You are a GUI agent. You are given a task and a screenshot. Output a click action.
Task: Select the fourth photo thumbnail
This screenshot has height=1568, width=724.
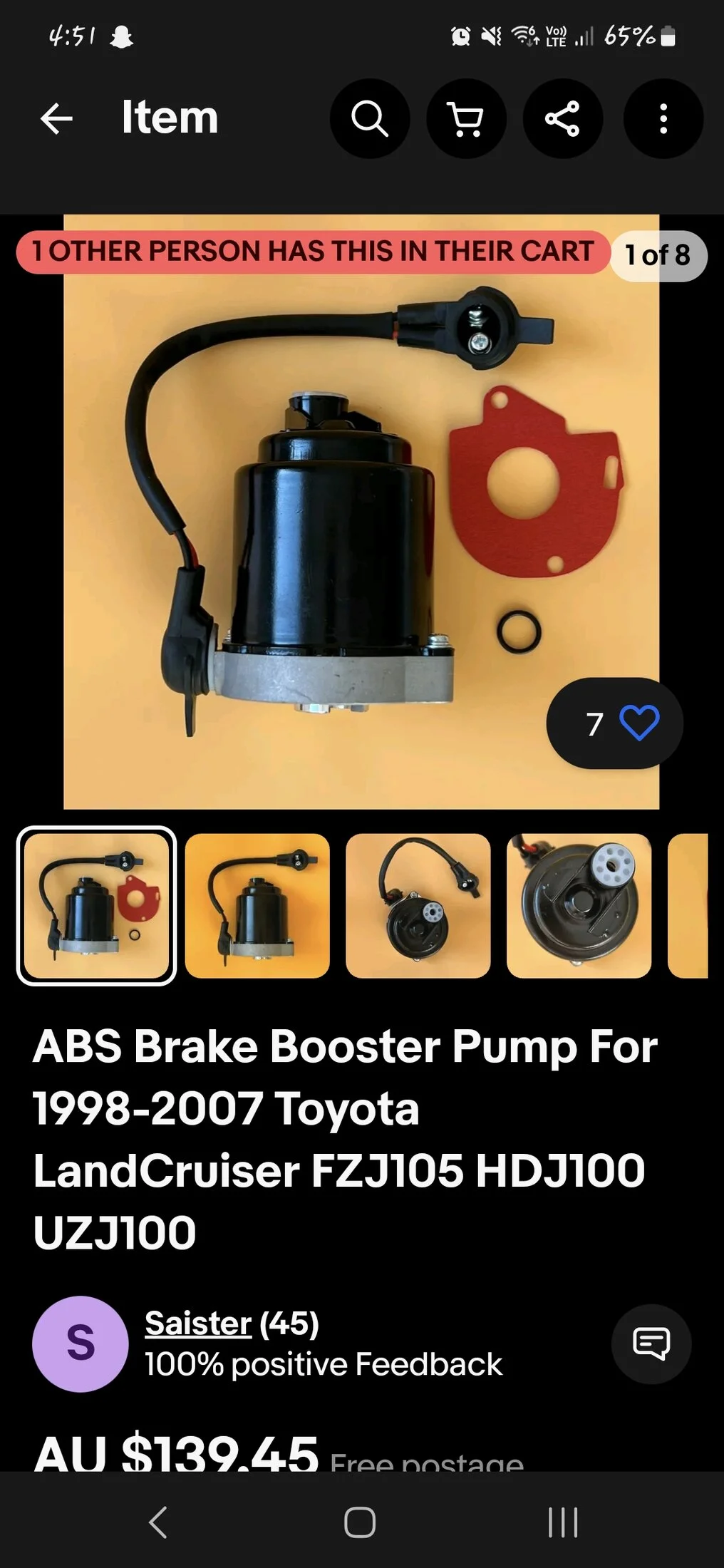[579, 905]
